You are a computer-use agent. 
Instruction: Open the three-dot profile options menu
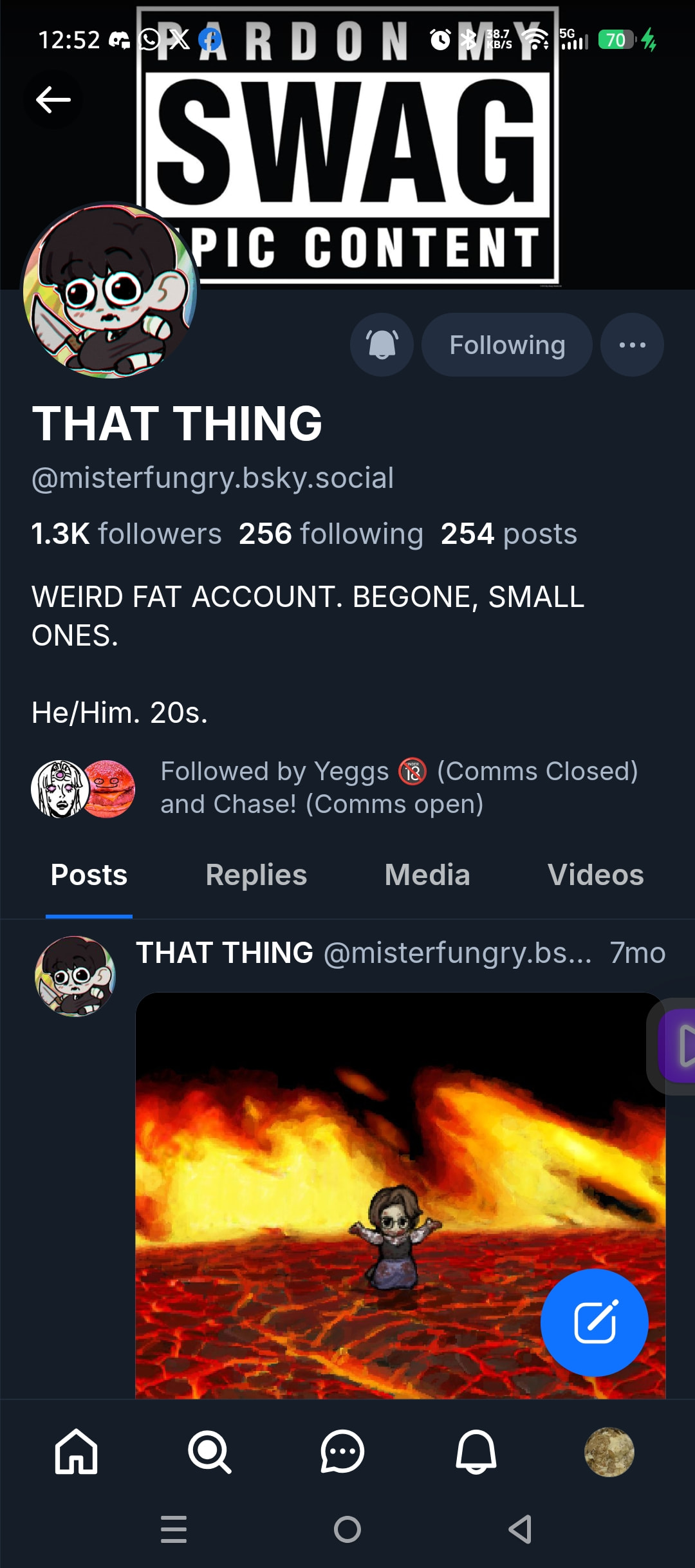(x=632, y=345)
